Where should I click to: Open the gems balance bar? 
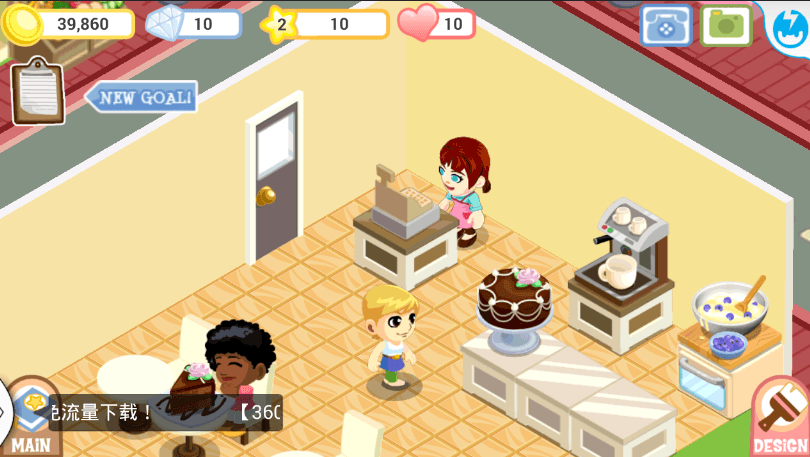pyautogui.click(x=196, y=23)
